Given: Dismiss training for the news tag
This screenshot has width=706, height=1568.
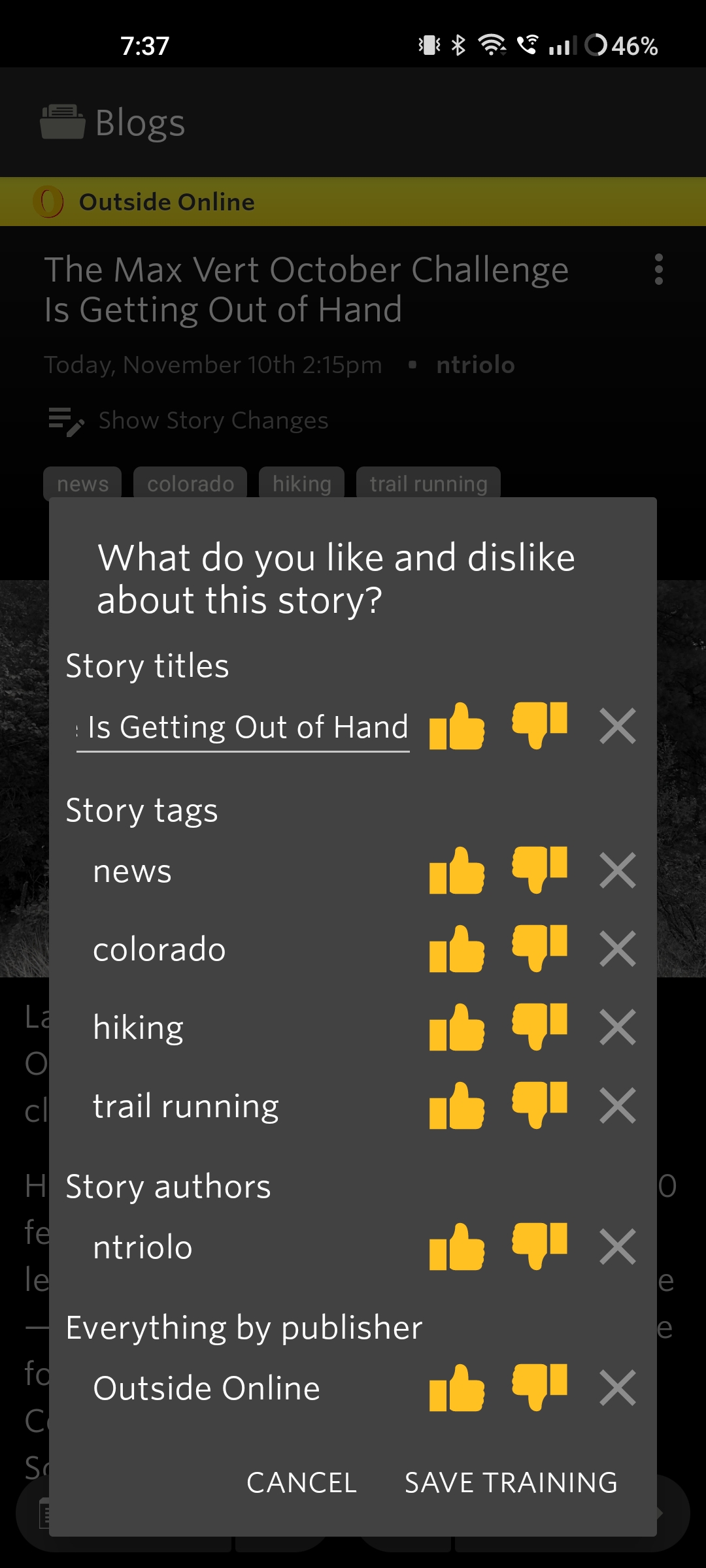Looking at the screenshot, I should tap(617, 869).
